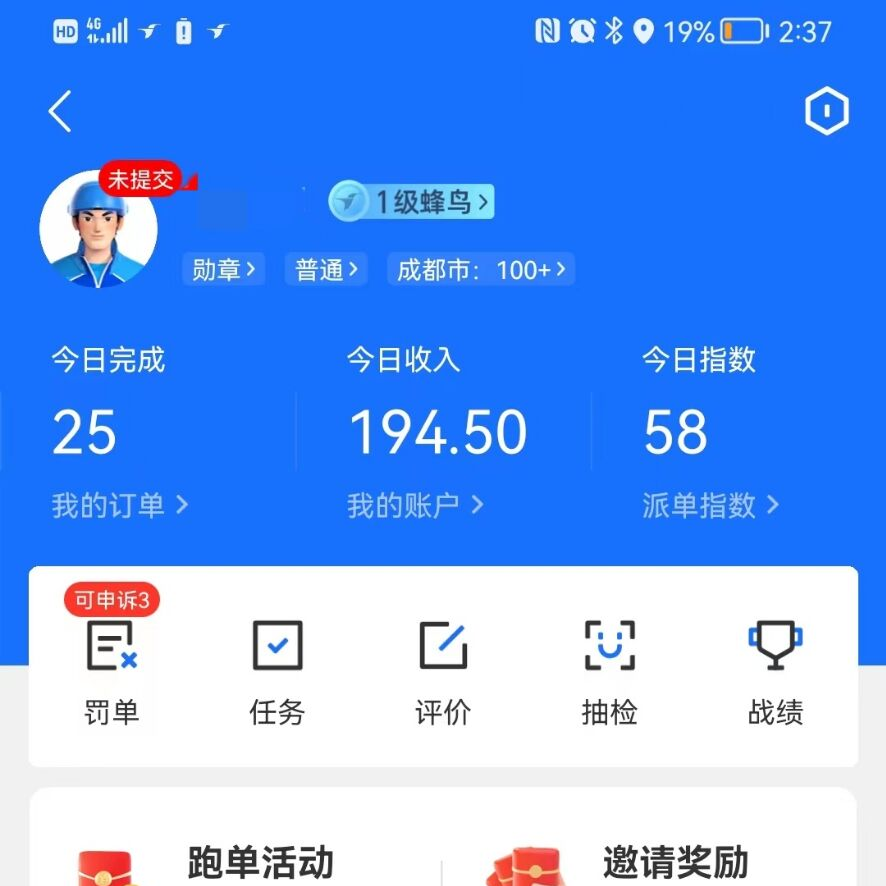Open 我的订单 link

120,505
